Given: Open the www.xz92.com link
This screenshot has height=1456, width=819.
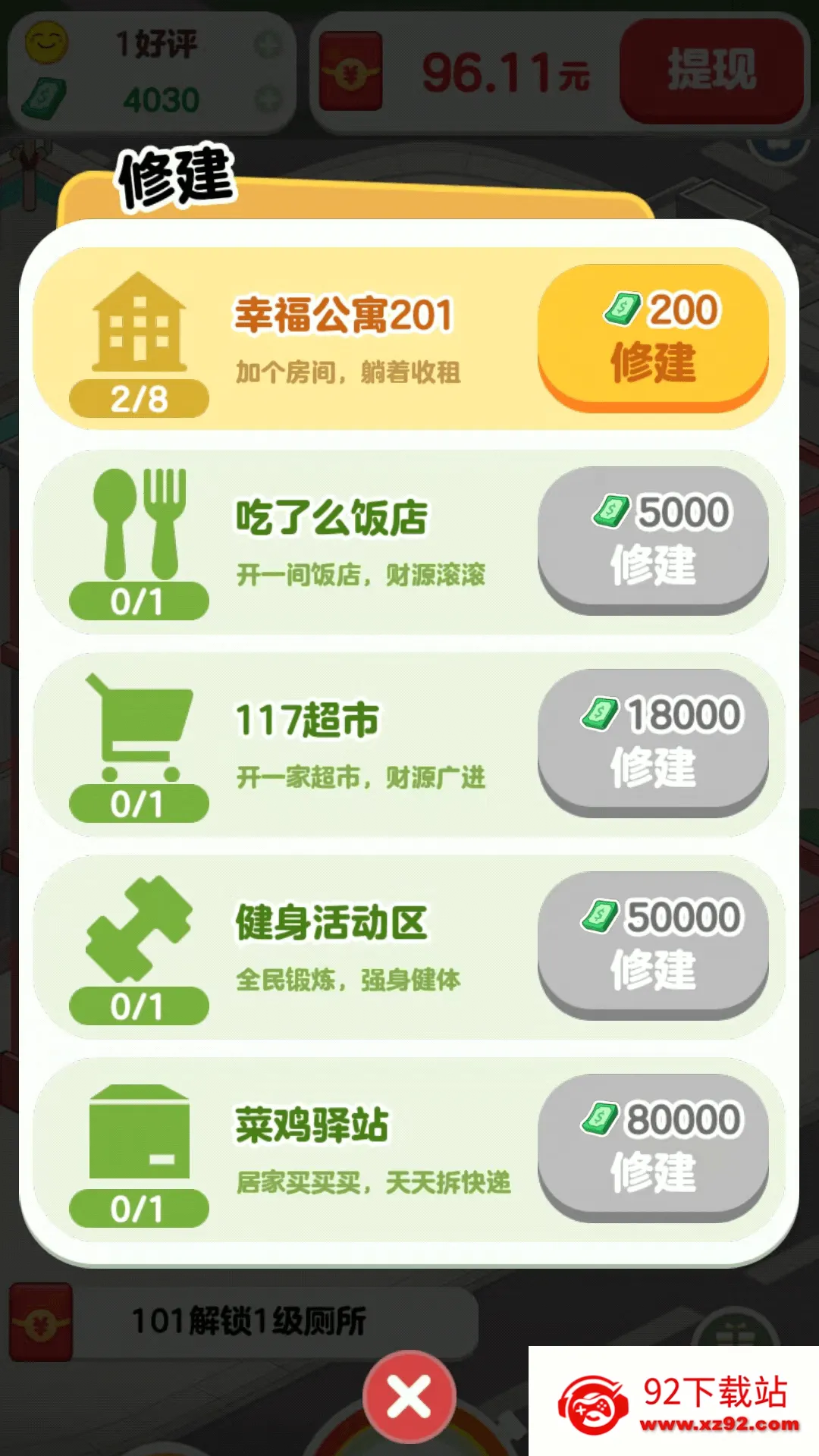Looking at the screenshot, I should 720,1424.
